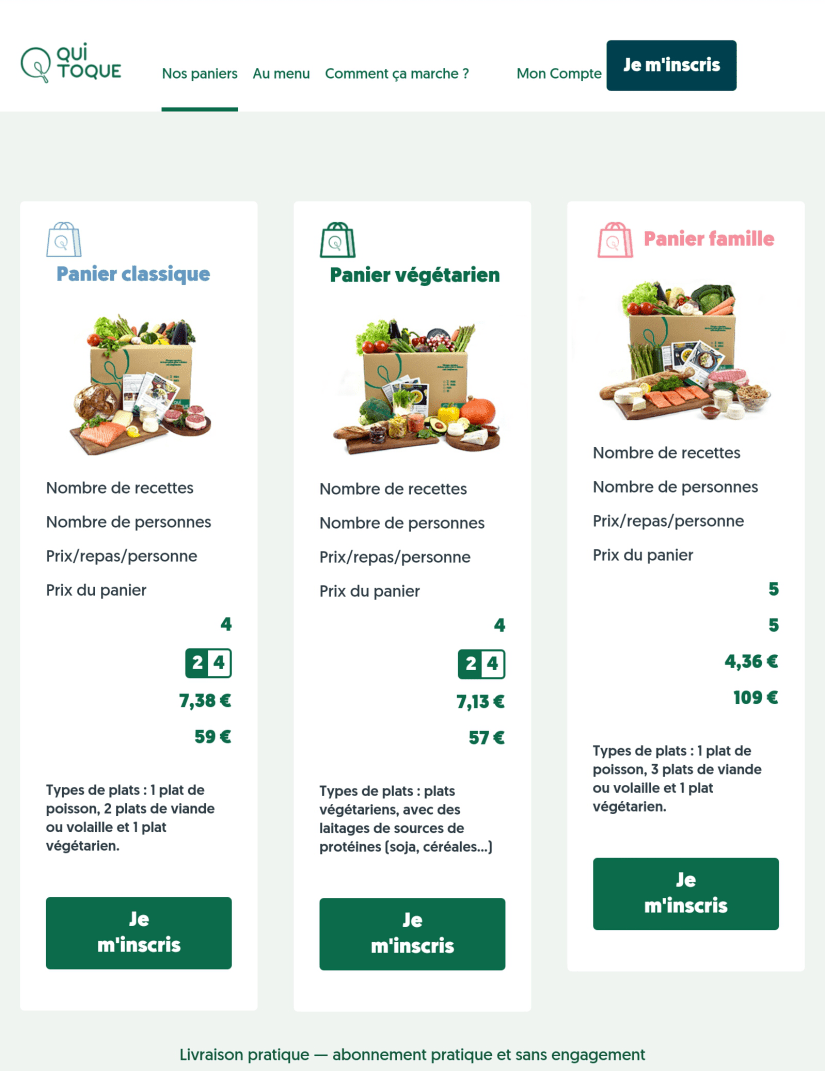This screenshot has height=1071, width=825.
Task: Click the Livraison pratique footer text
Action: coord(412,1054)
